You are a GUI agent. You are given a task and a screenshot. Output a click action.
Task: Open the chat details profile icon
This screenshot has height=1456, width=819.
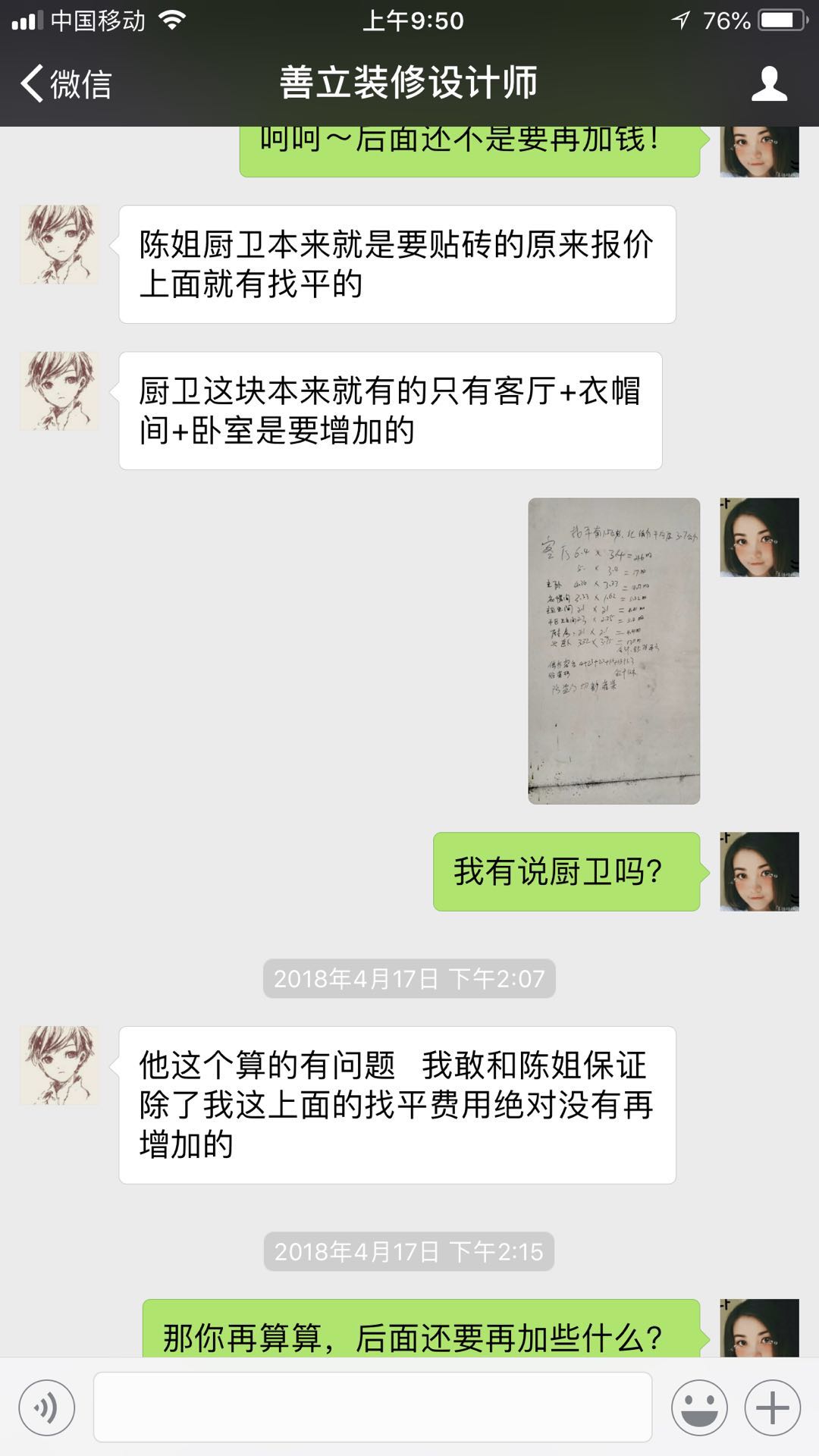pos(768,83)
